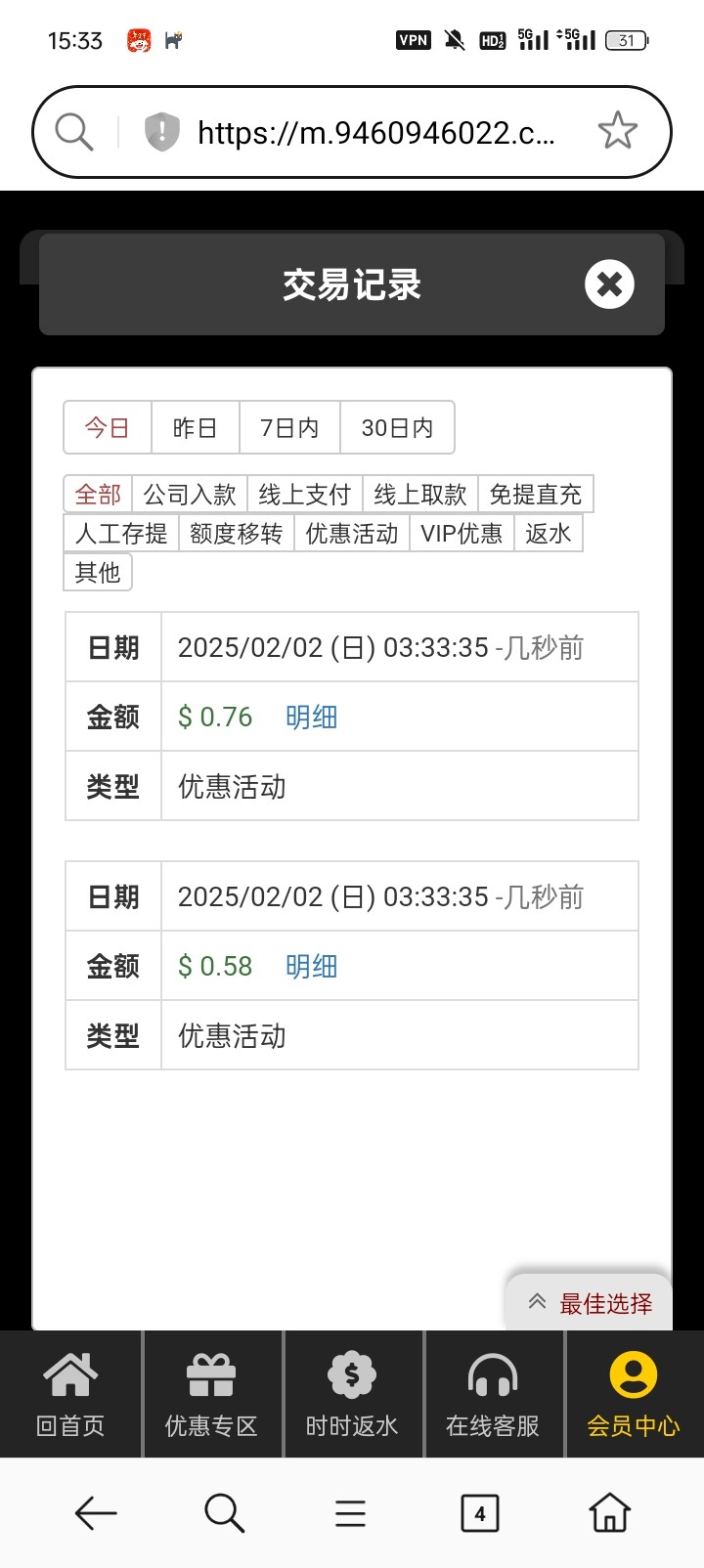This screenshot has height=1568, width=704.
Task: Show only 返水 records
Action: tap(549, 533)
